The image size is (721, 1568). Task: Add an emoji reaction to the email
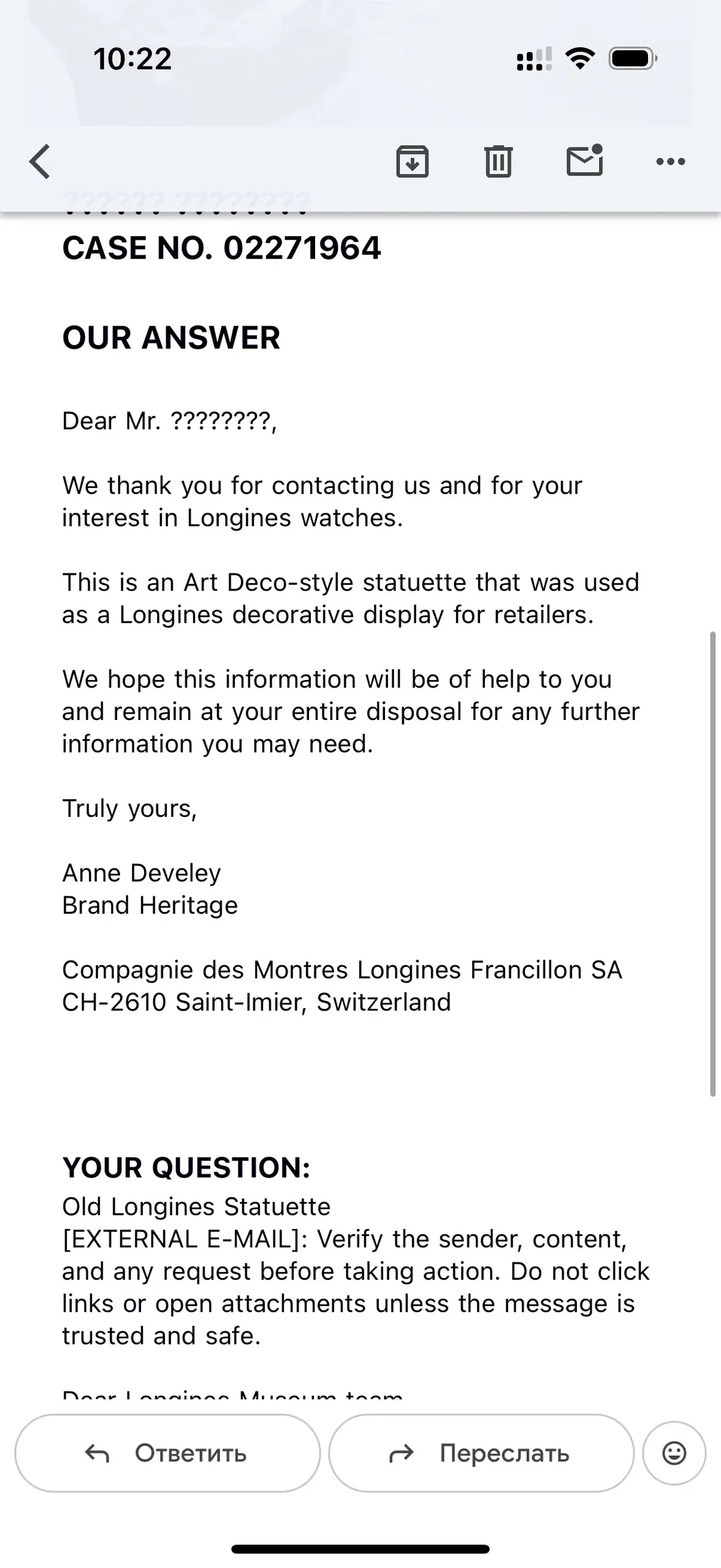pyautogui.click(x=674, y=1453)
